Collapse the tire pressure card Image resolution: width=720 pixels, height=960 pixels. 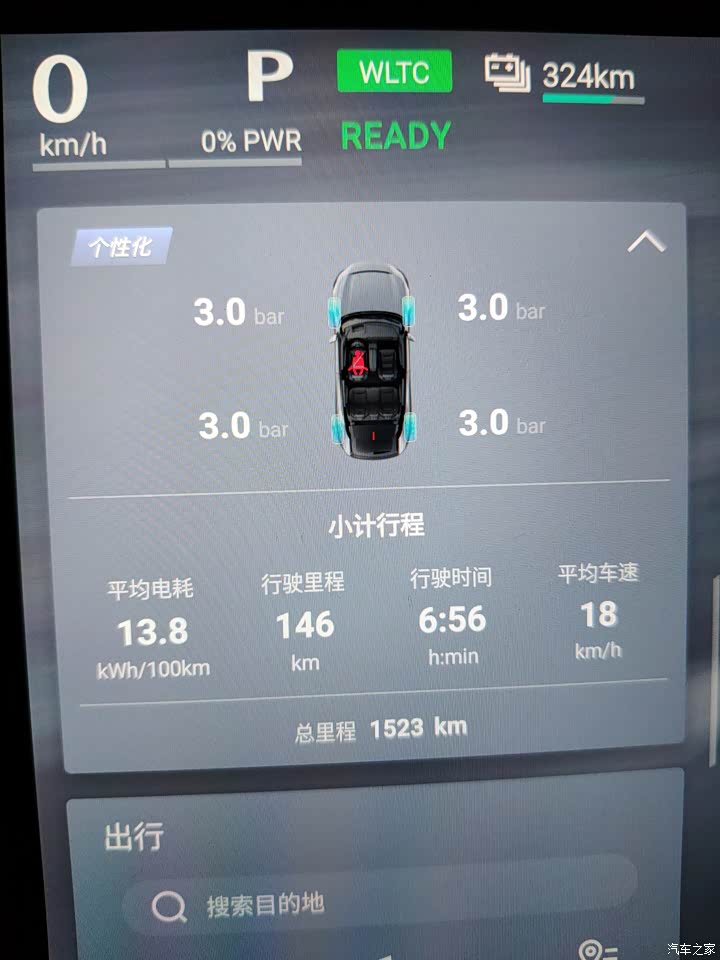tap(645, 242)
